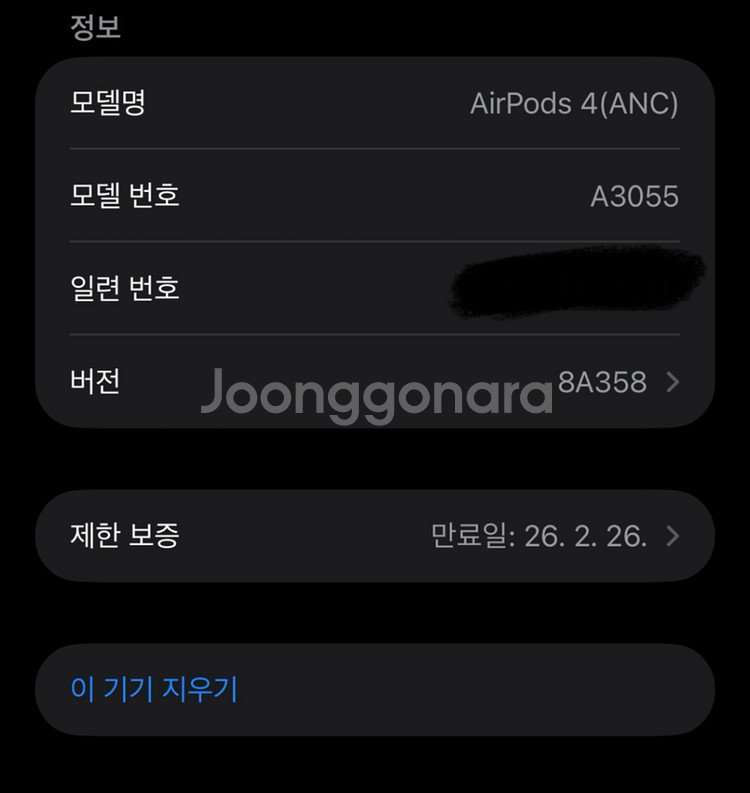Select the 제한 보증 limited warranty row
Viewport: 750px width, 793px height.
tap(375, 537)
